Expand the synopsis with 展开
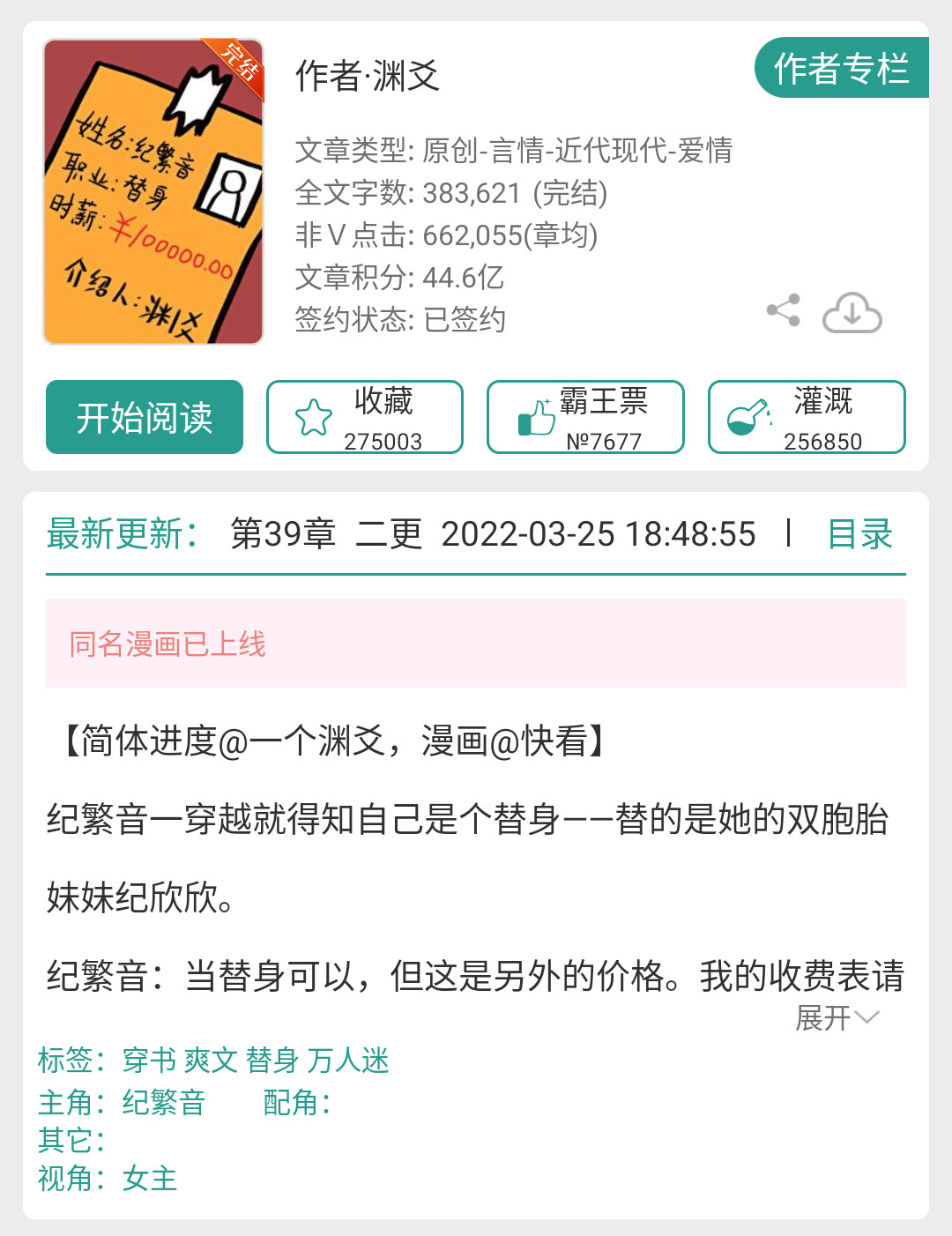The image size is (952, 1236). (837, 1018)
